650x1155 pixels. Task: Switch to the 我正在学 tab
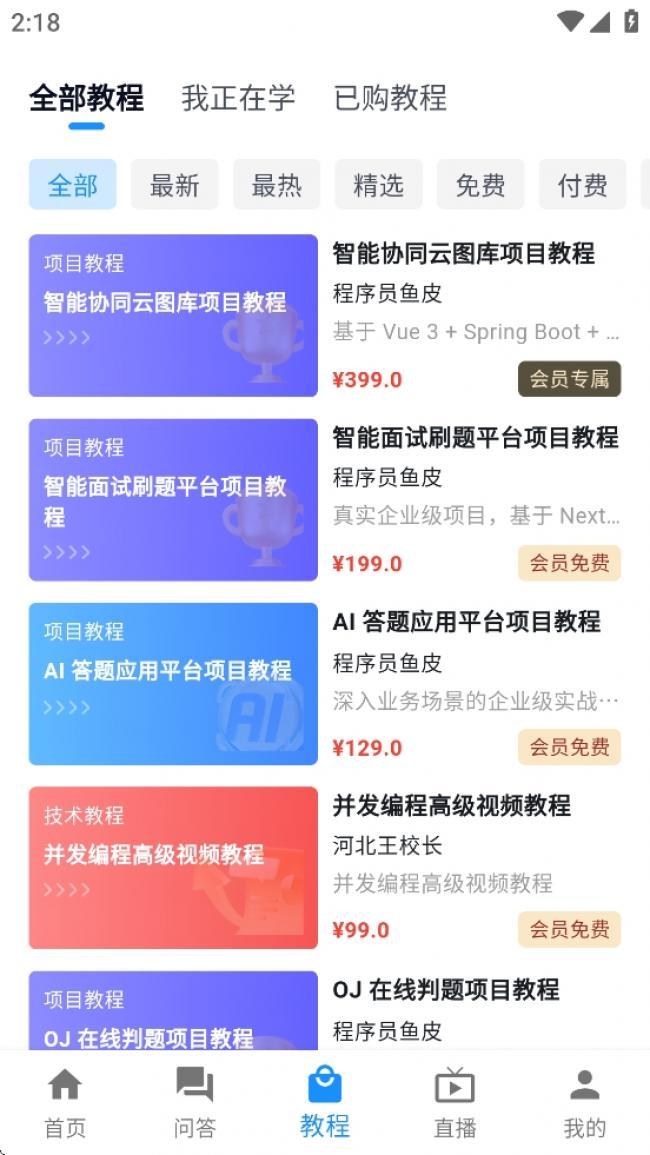tap(238, 98)
